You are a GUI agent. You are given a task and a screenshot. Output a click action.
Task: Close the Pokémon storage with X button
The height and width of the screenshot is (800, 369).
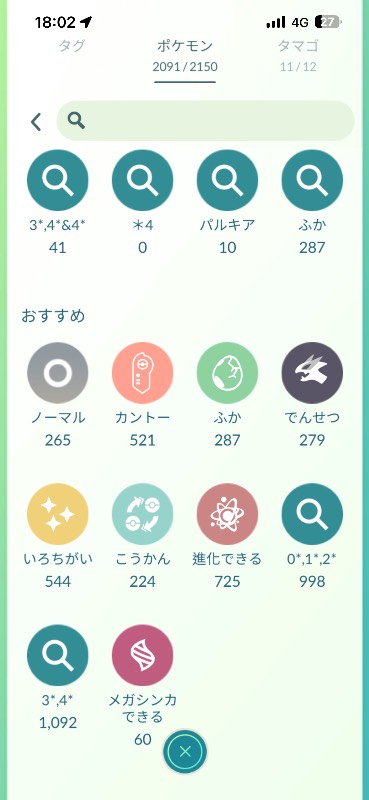point(185,752)
